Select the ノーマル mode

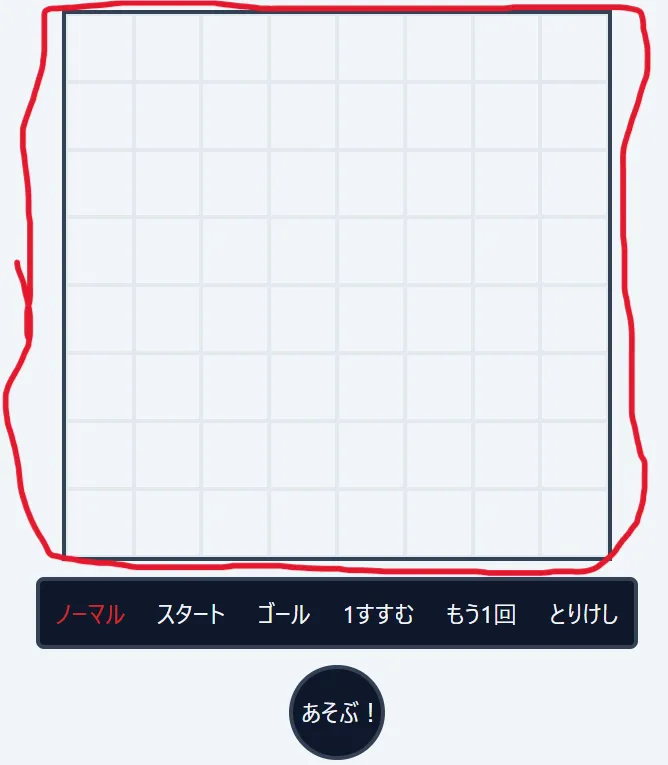coord(90,614)
